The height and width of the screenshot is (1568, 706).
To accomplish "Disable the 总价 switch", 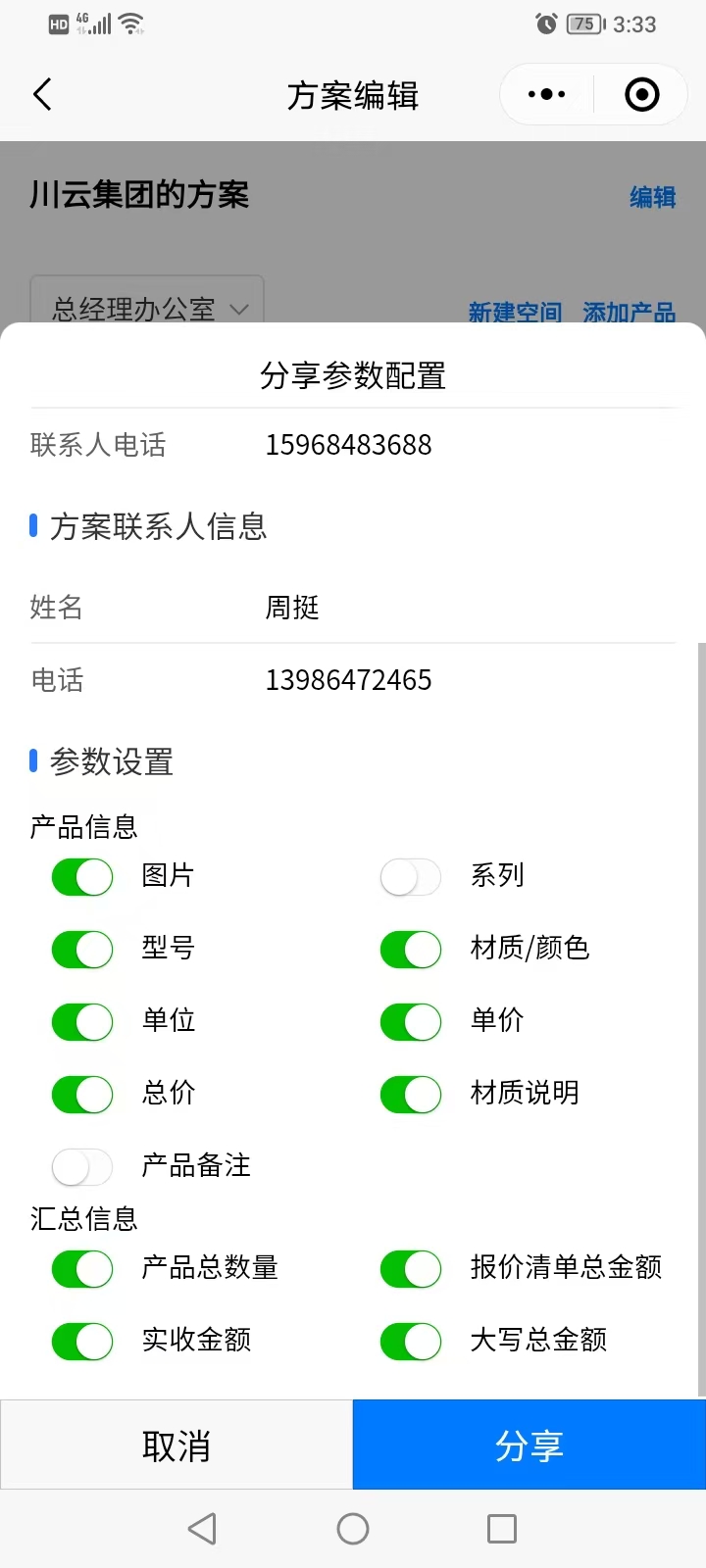I will [x=82, y=1094].
